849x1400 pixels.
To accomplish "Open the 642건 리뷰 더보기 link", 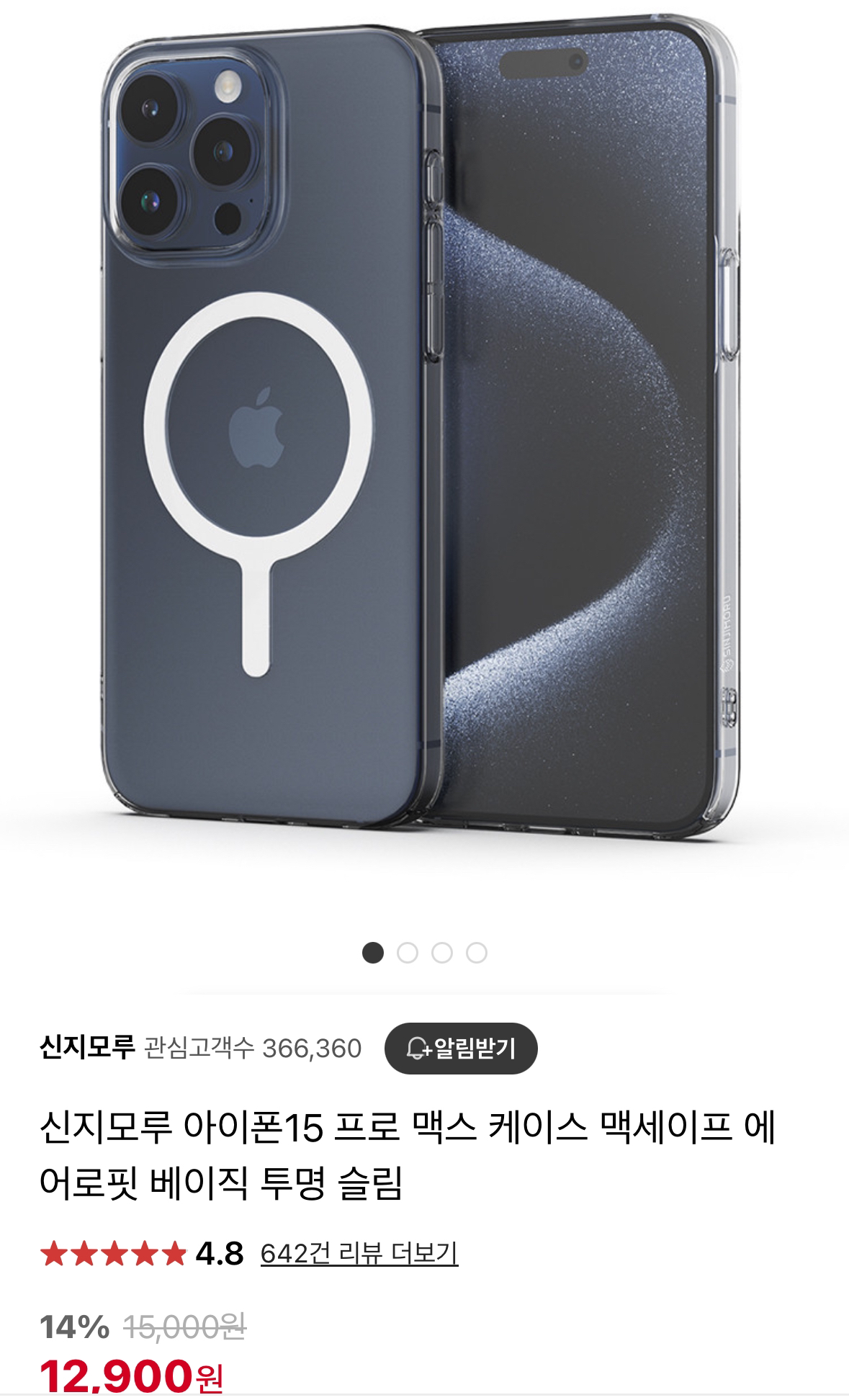I will [359, 1254].
